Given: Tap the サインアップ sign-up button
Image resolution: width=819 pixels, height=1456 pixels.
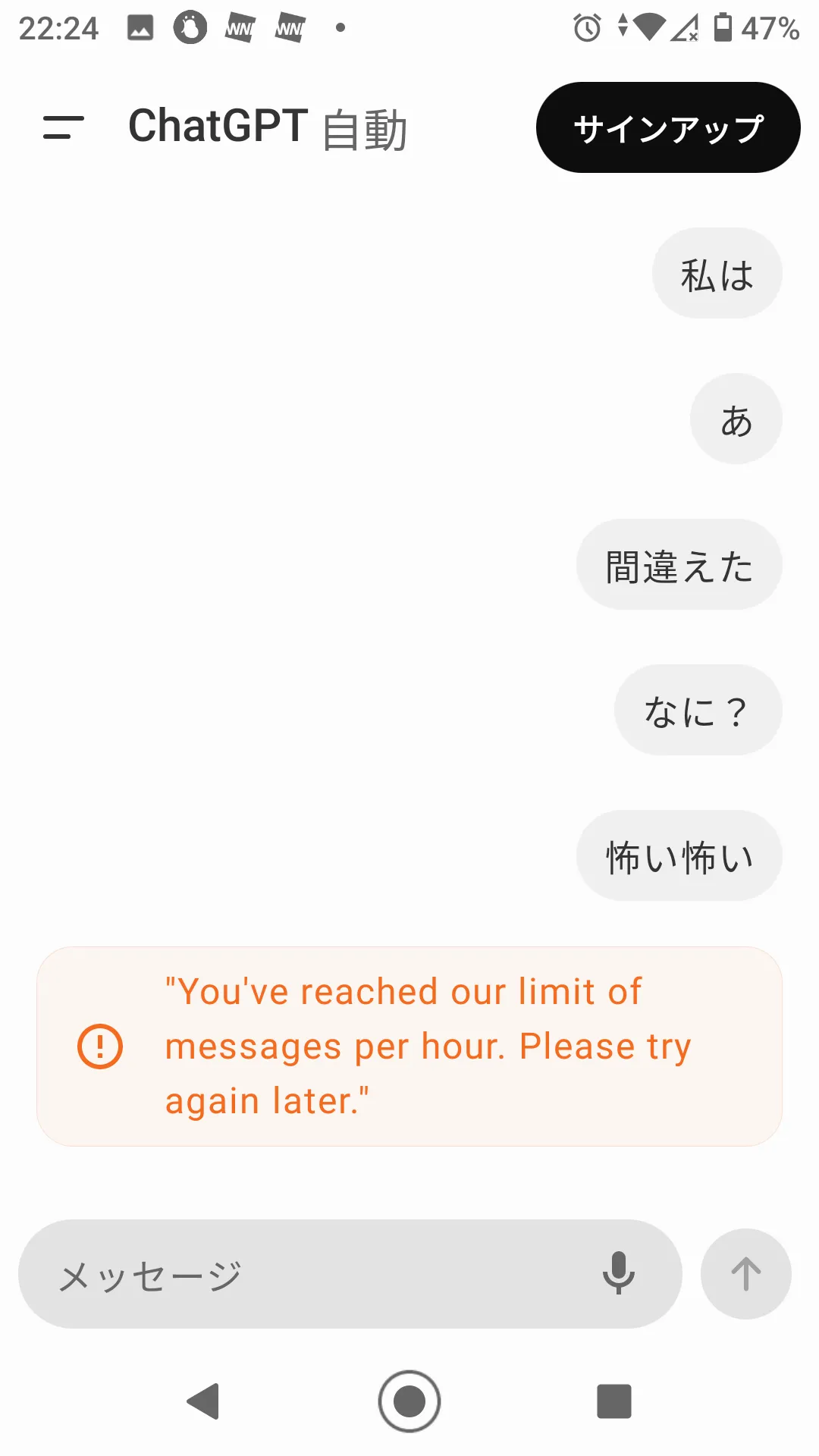Looking at the screenshot, I should (668, 127).
